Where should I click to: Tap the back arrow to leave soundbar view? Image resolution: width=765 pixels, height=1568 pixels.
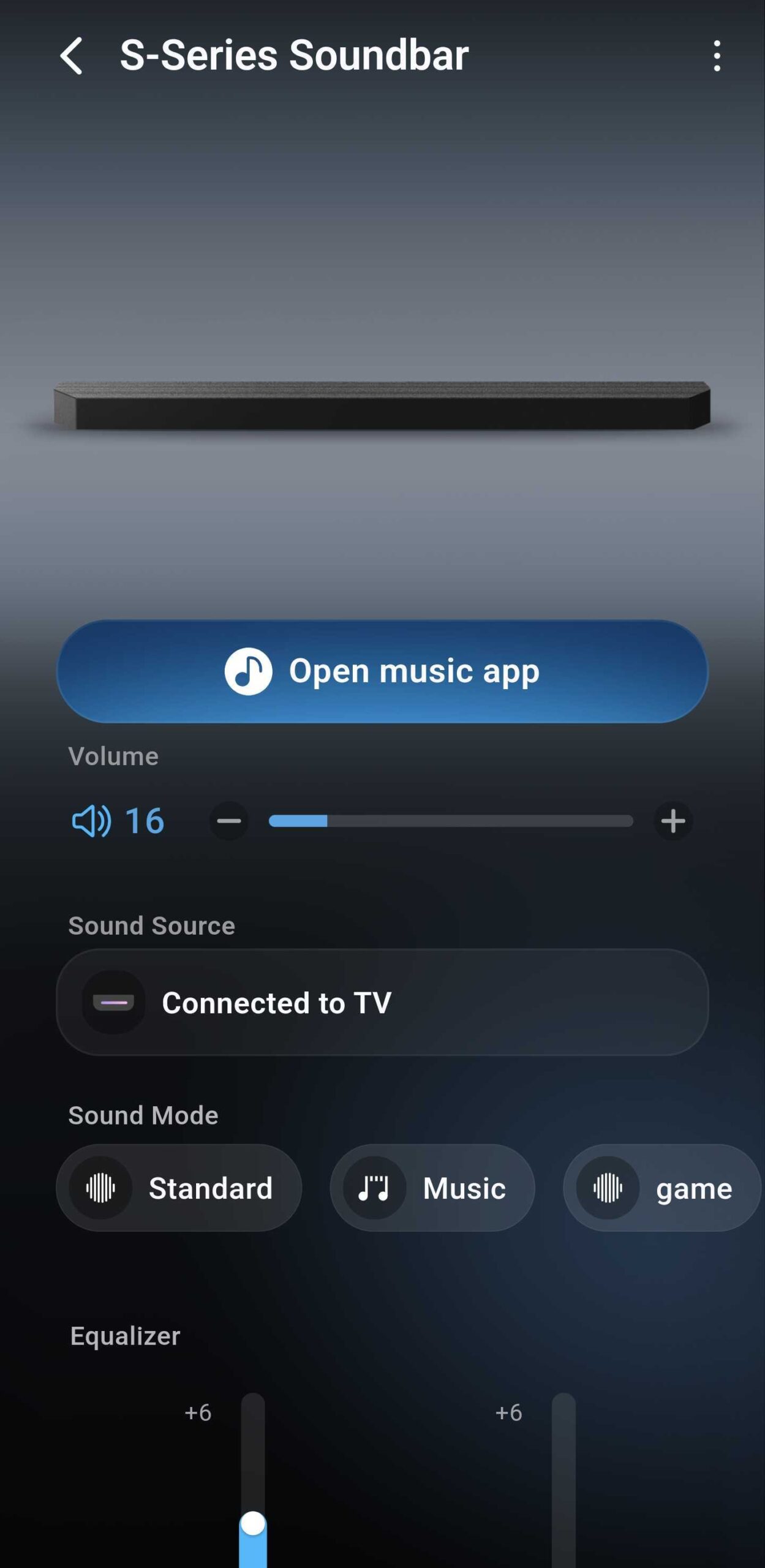pos(72,56)
